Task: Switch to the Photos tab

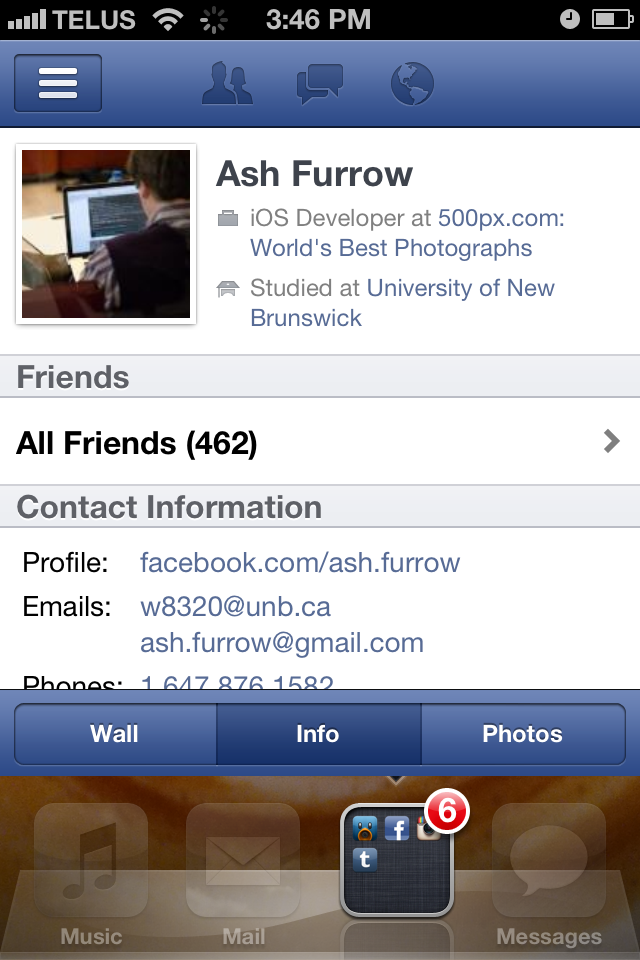Action: [x=522, y=734]
